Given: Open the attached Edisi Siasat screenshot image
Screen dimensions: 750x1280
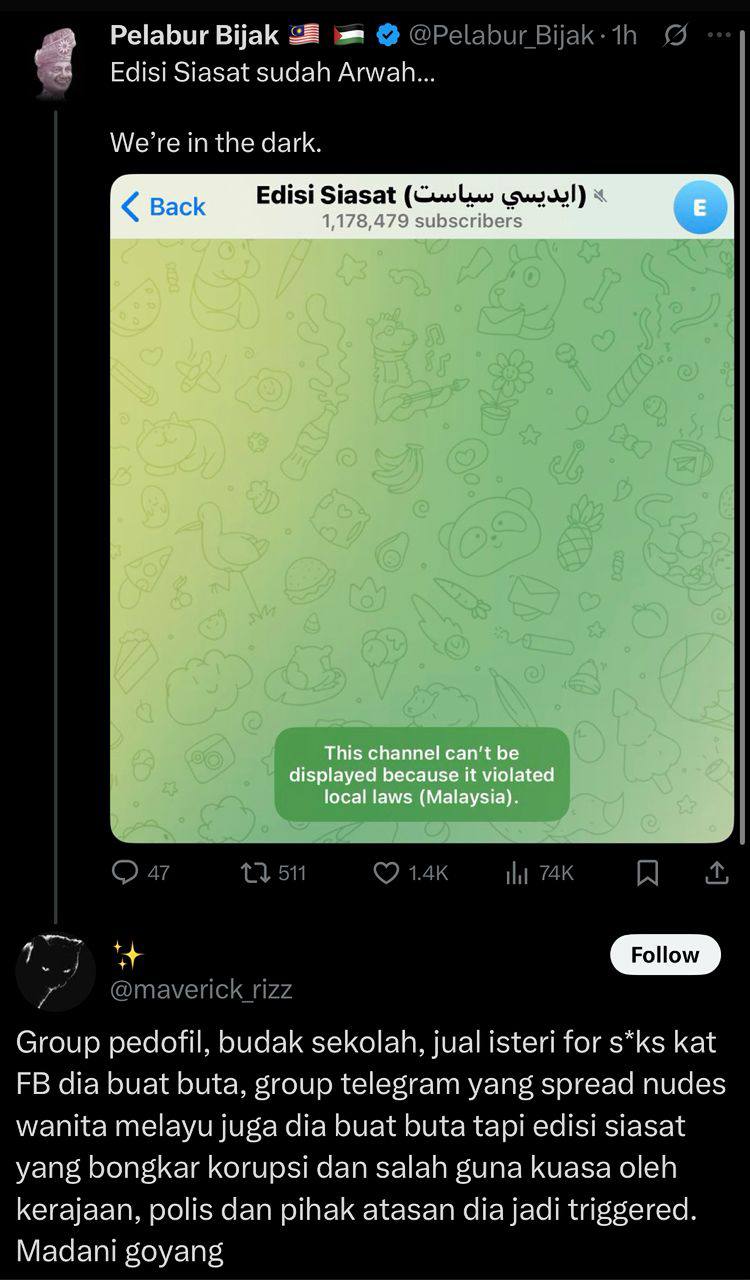Looking at the screenshot, I should coord(422,509).
